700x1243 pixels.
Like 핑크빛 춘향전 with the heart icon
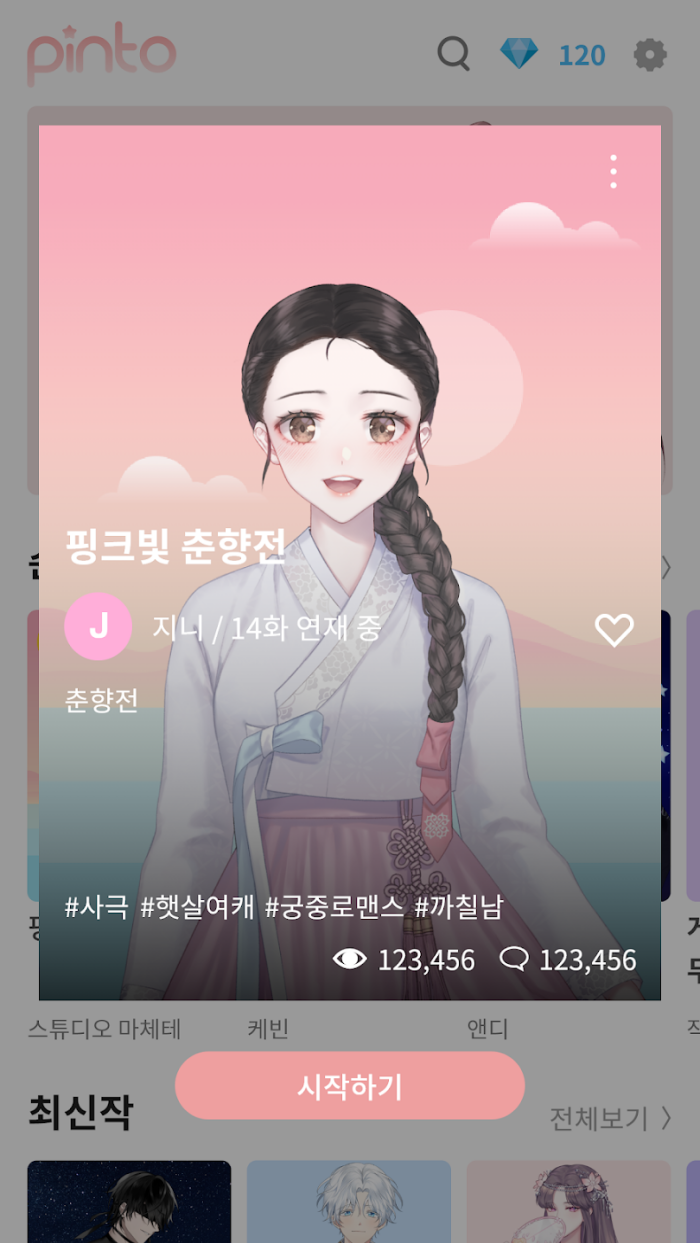tap(614, 629)
